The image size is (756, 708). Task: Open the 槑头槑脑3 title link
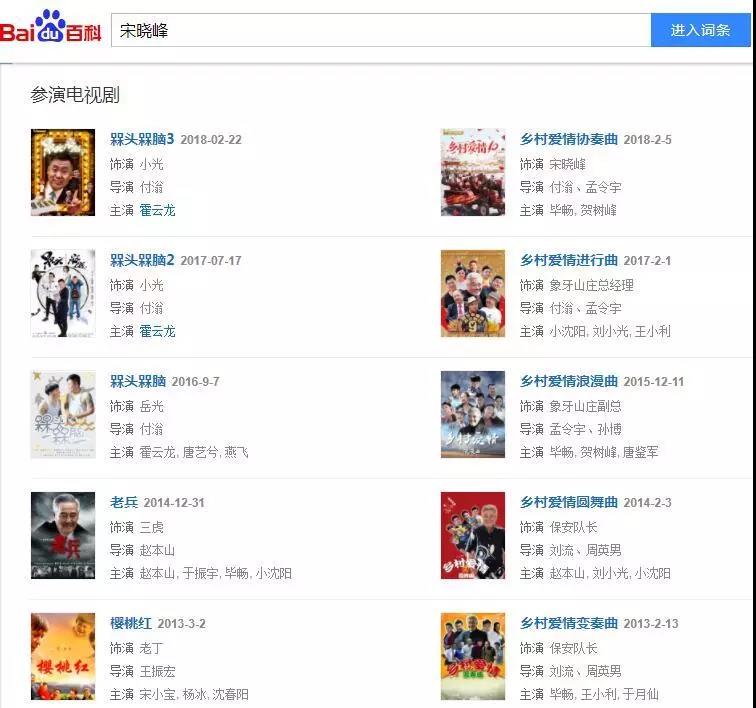[142, 139]
